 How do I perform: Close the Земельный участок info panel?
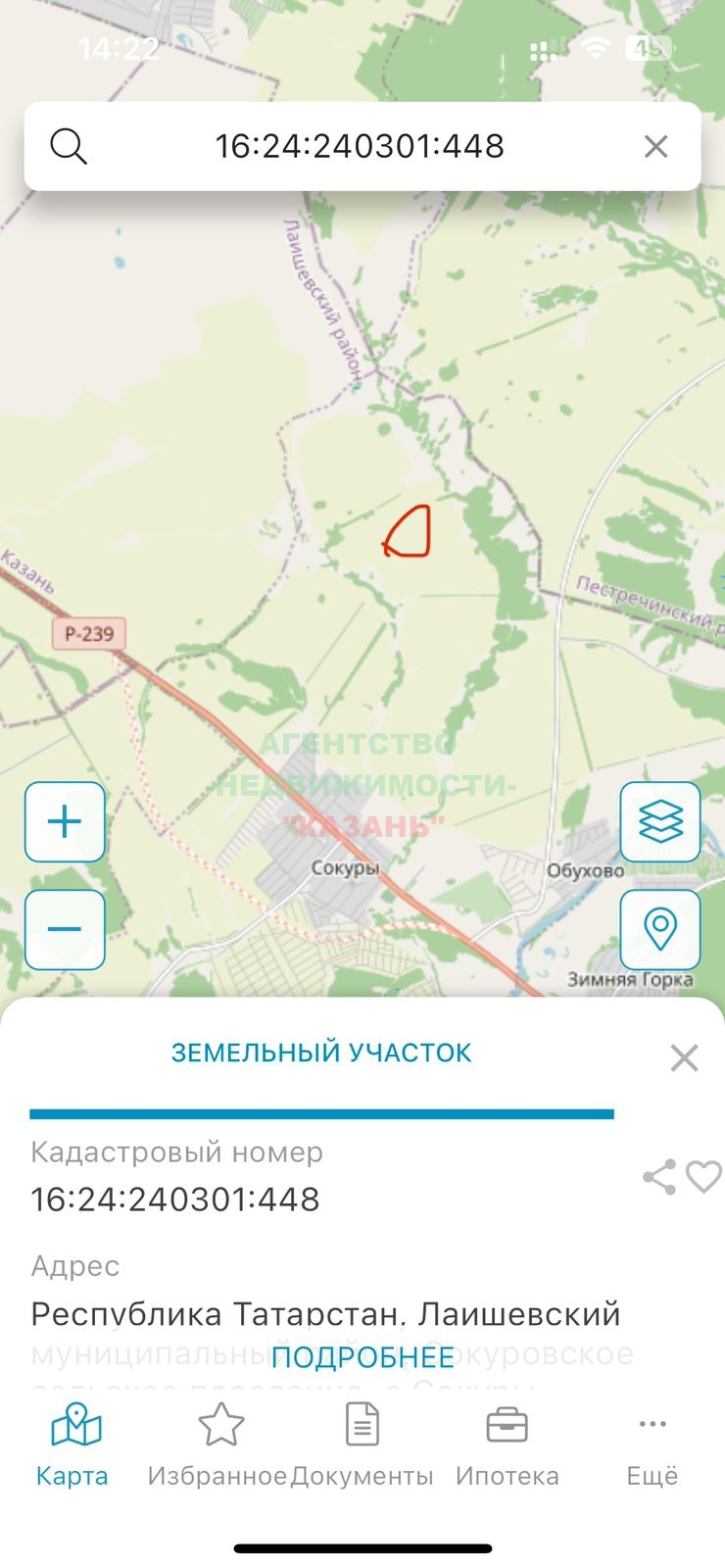[684, 1057]
